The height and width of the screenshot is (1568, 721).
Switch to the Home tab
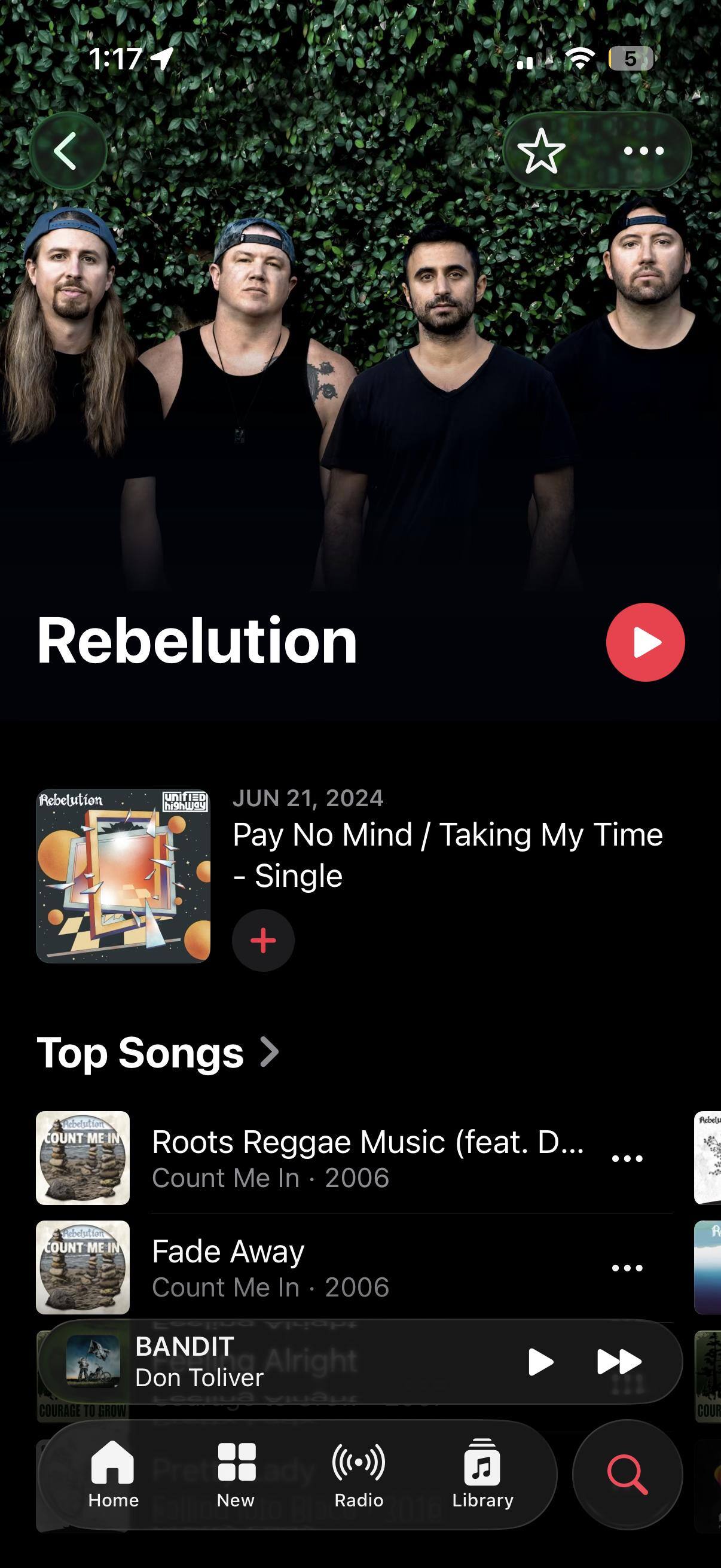113,1474
